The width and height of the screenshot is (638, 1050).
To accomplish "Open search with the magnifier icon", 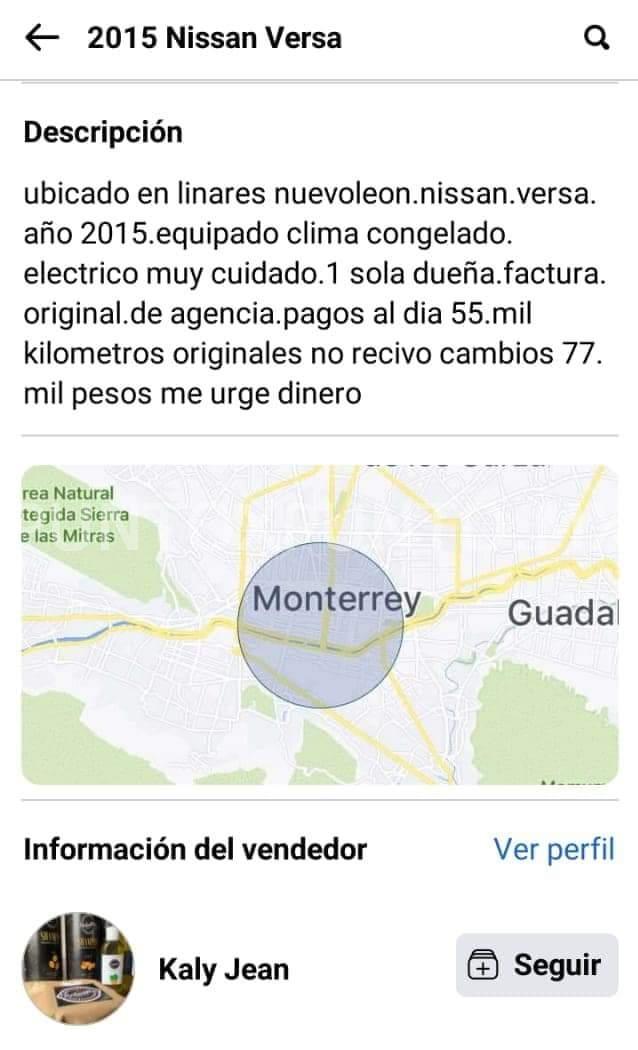I will (x=596, y=38).
